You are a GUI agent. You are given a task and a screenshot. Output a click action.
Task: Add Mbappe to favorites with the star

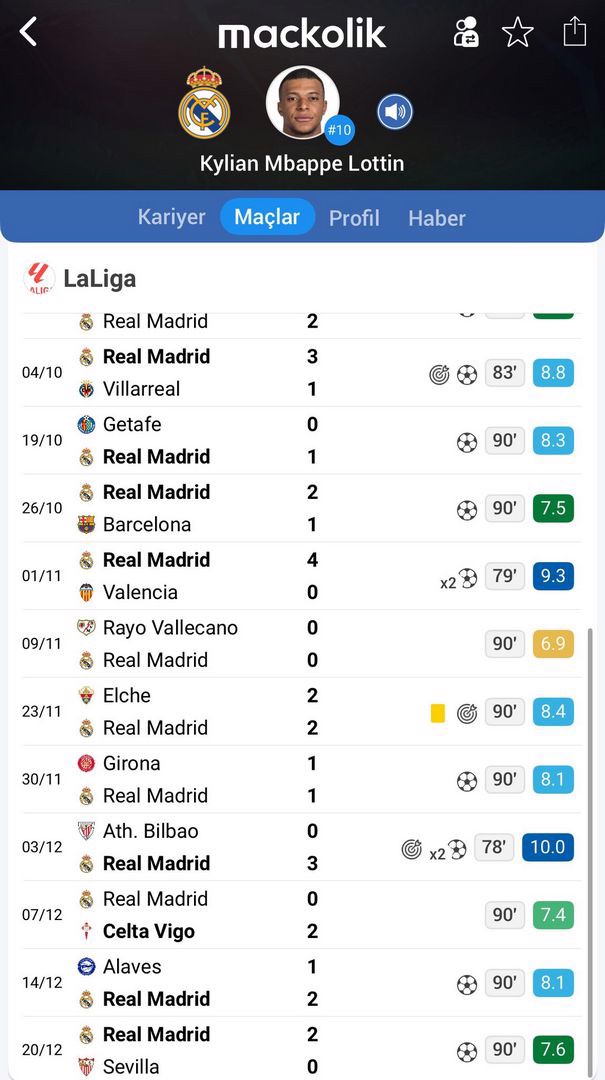click(517, 32)
